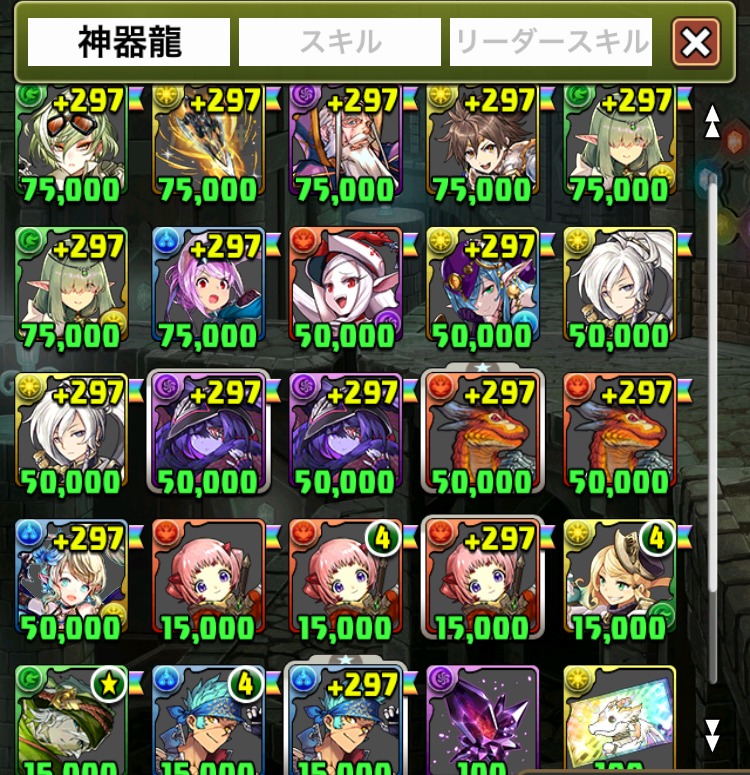Pick the blonde hat girl with 4 badge
This screenshot has height=775, width=750.
pos(619,579)
